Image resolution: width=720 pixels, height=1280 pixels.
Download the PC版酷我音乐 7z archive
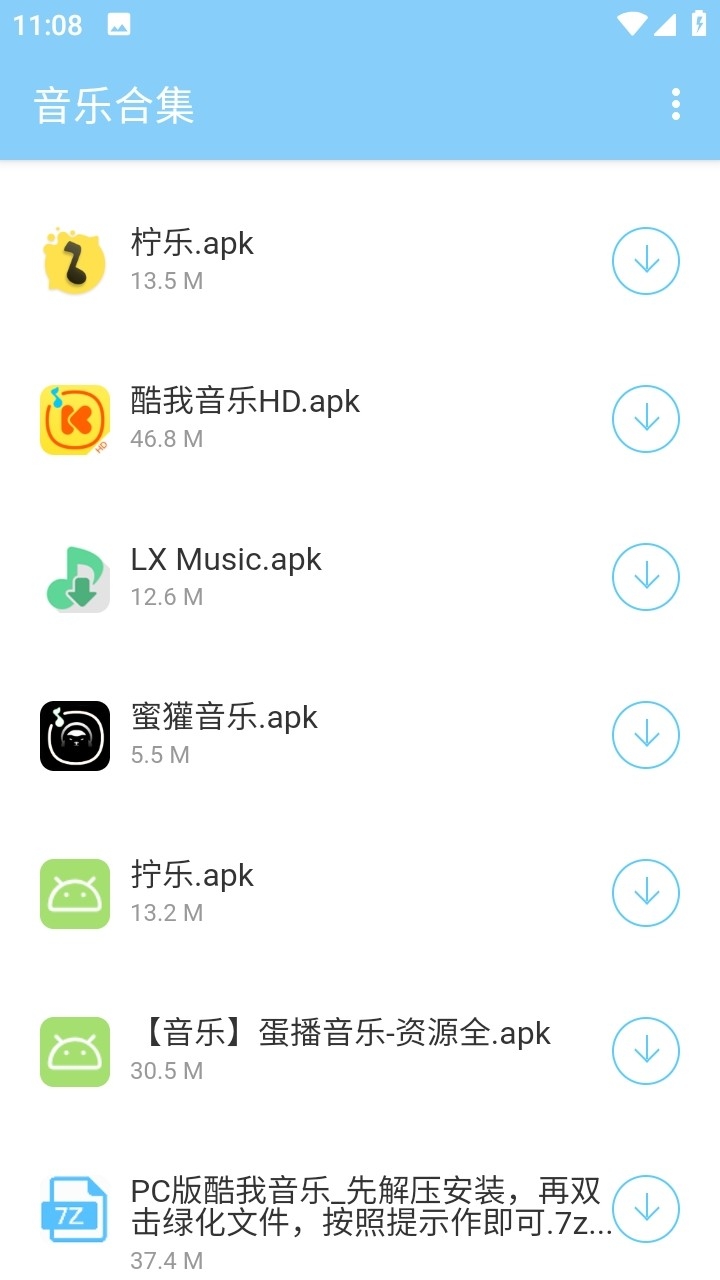(645, 1209)
